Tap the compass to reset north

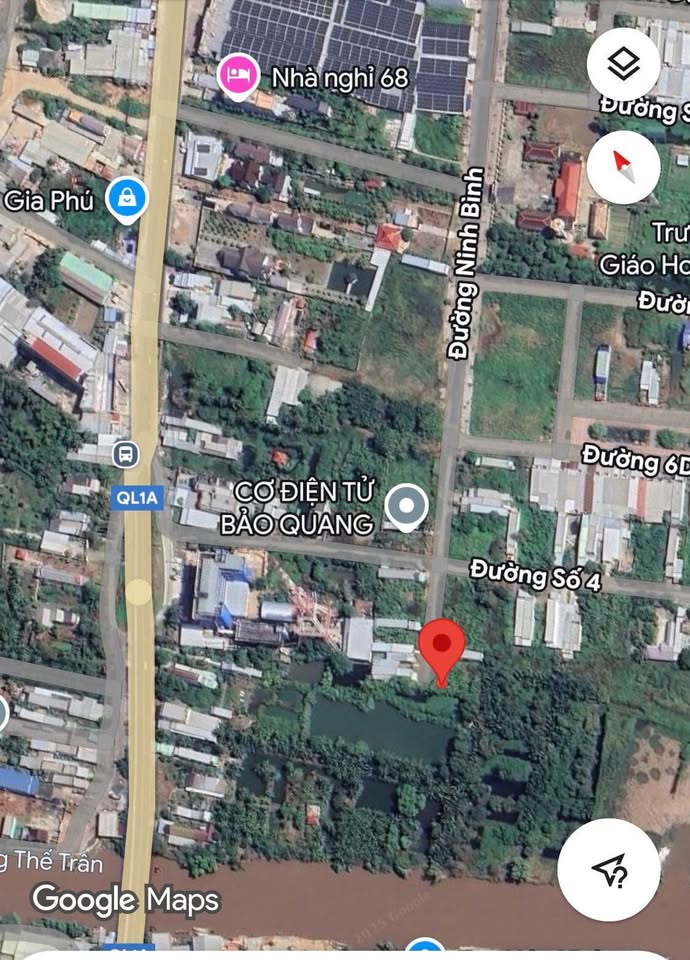[x=623, y=167]
